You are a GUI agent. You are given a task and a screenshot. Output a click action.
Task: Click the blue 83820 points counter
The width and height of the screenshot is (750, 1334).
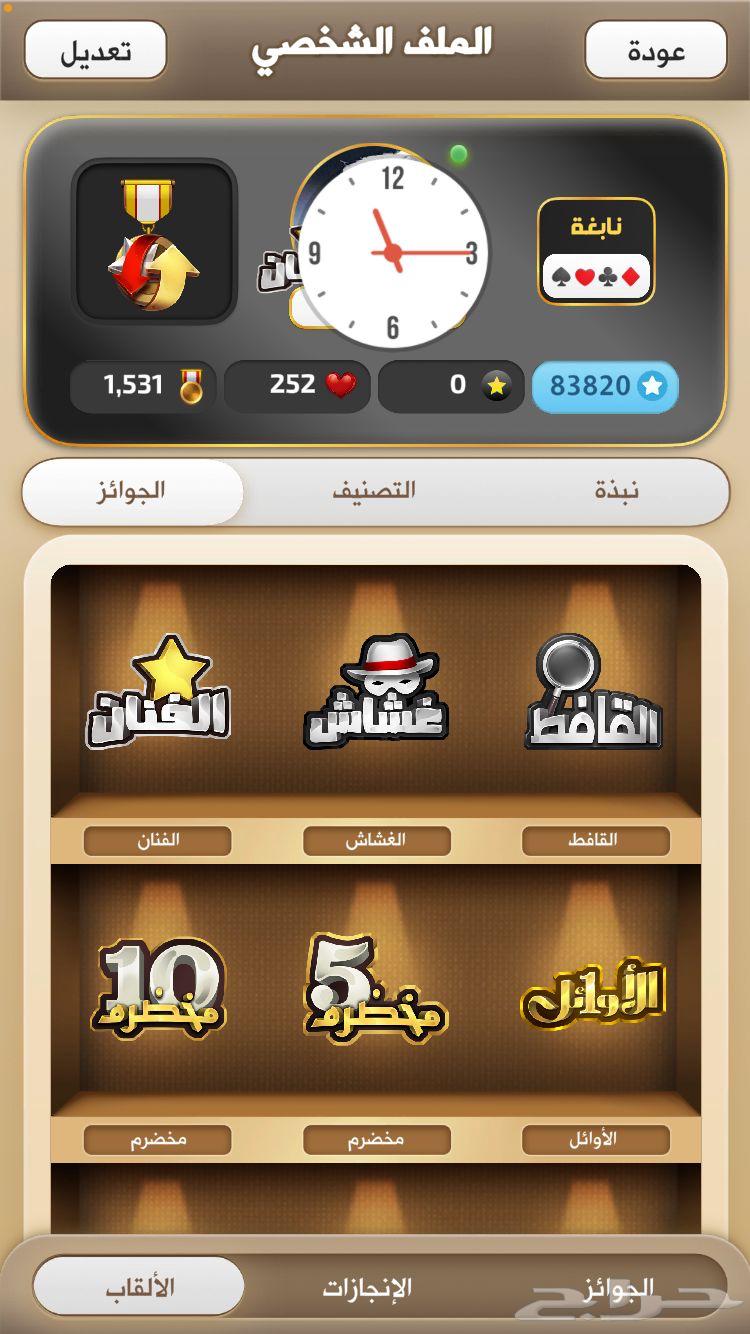click(606, 384)
